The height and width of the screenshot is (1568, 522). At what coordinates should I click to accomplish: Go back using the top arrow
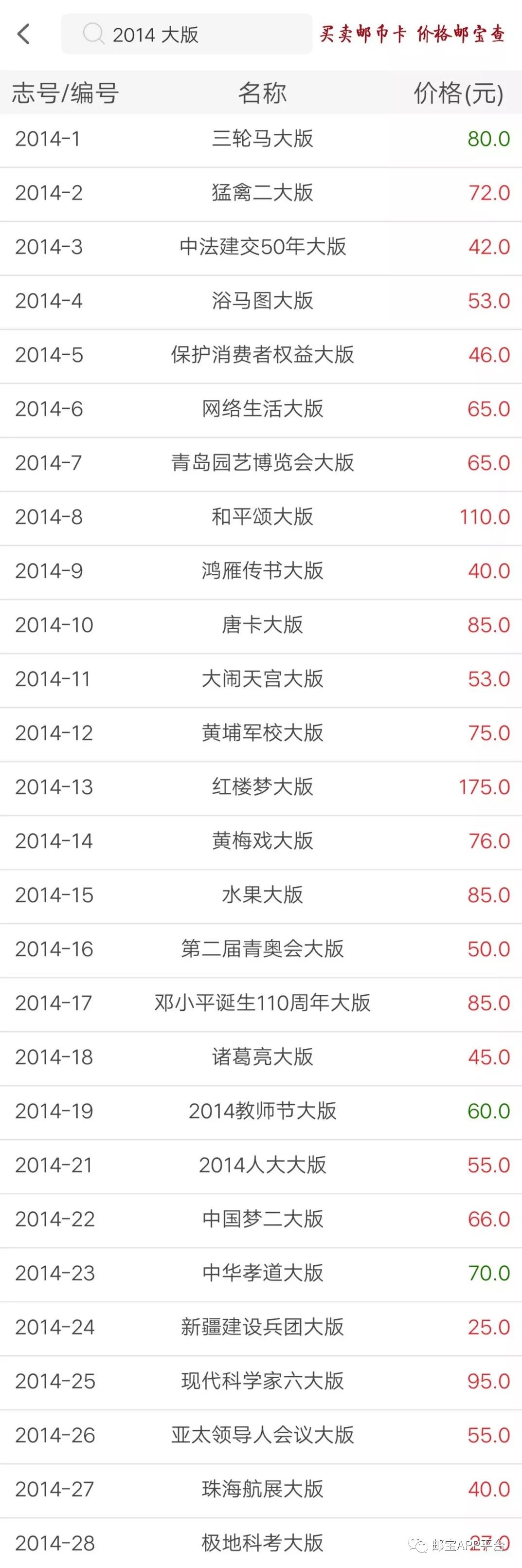[x=24, y=34]
